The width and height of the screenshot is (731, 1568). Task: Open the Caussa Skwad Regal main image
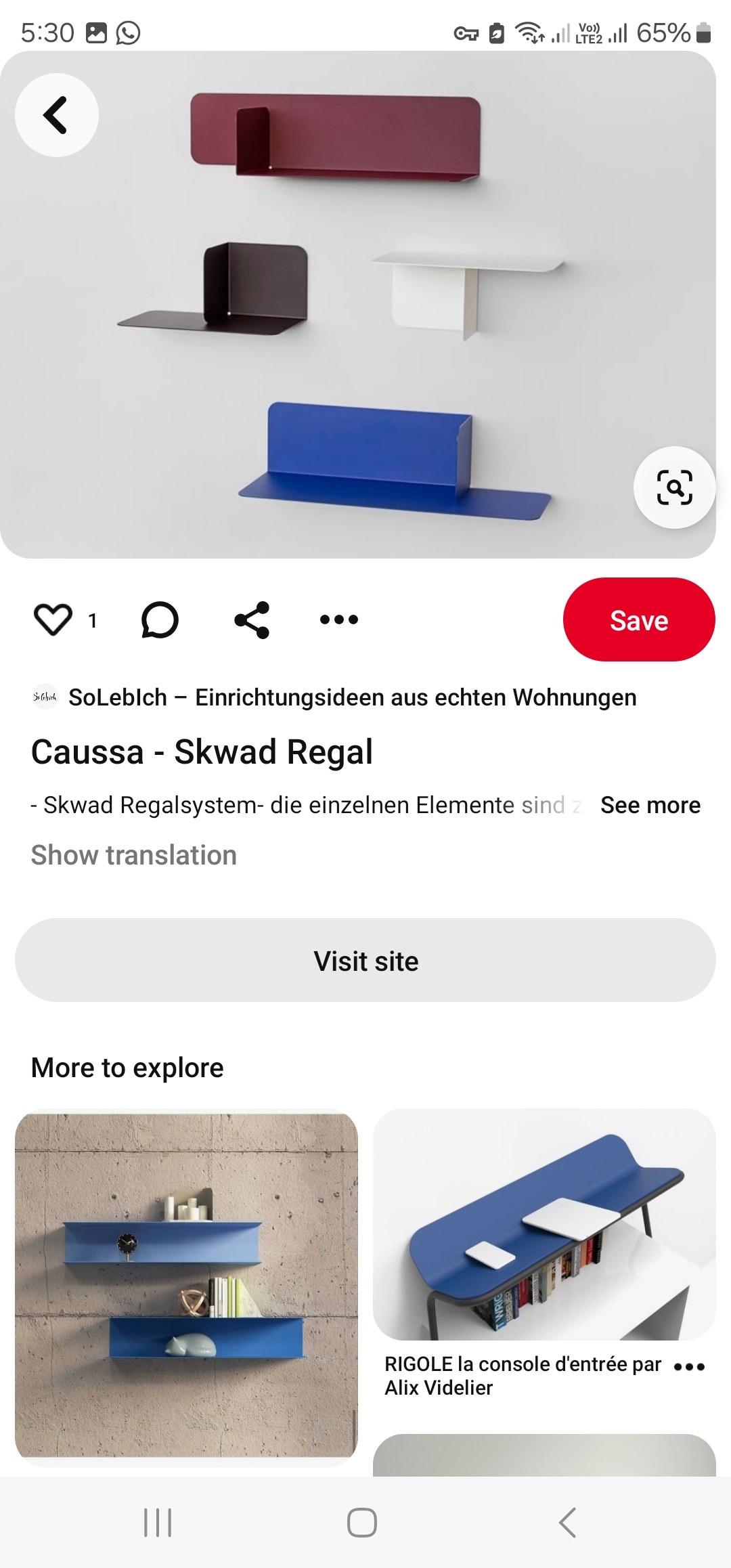click(x=358, y=305)
